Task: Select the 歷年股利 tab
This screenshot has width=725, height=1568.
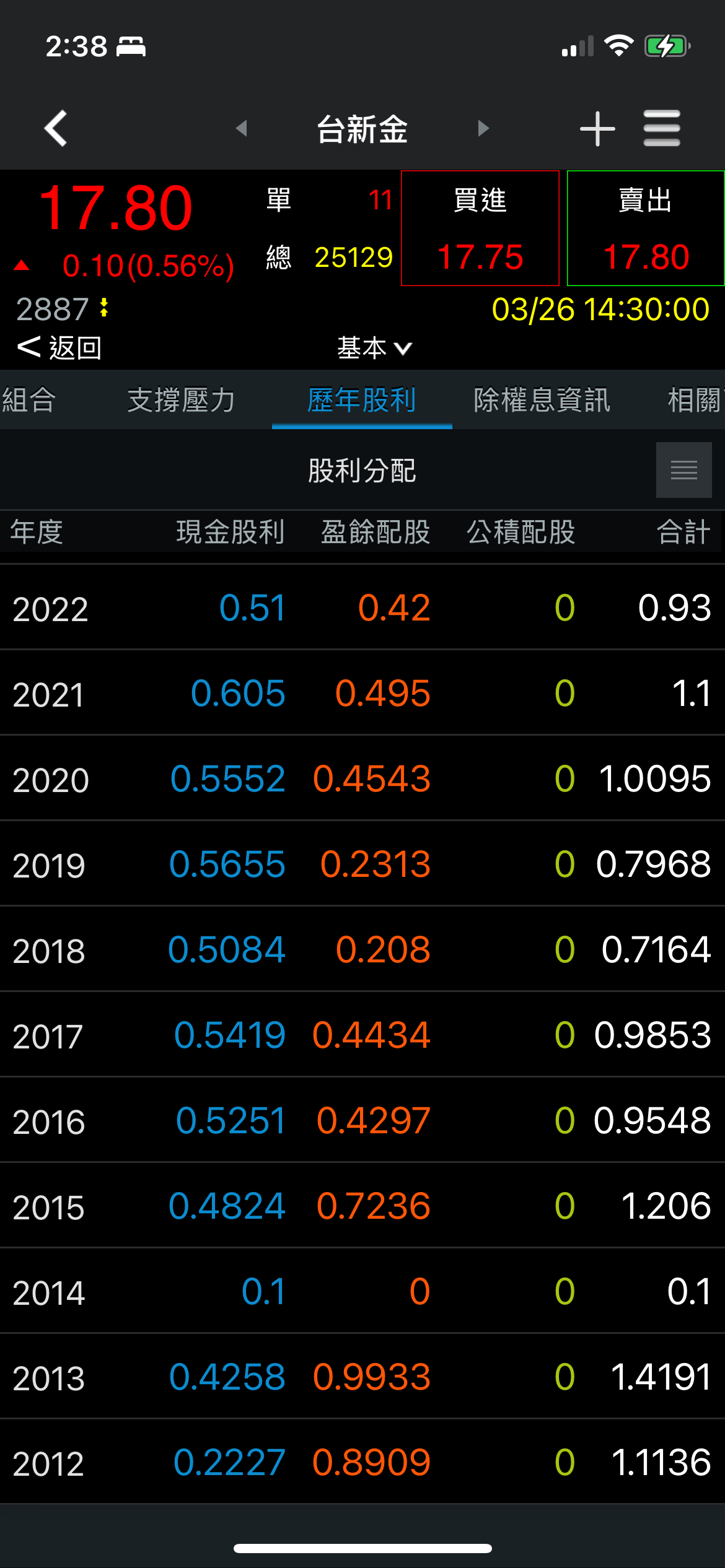Action: click(x=362, y=400)
